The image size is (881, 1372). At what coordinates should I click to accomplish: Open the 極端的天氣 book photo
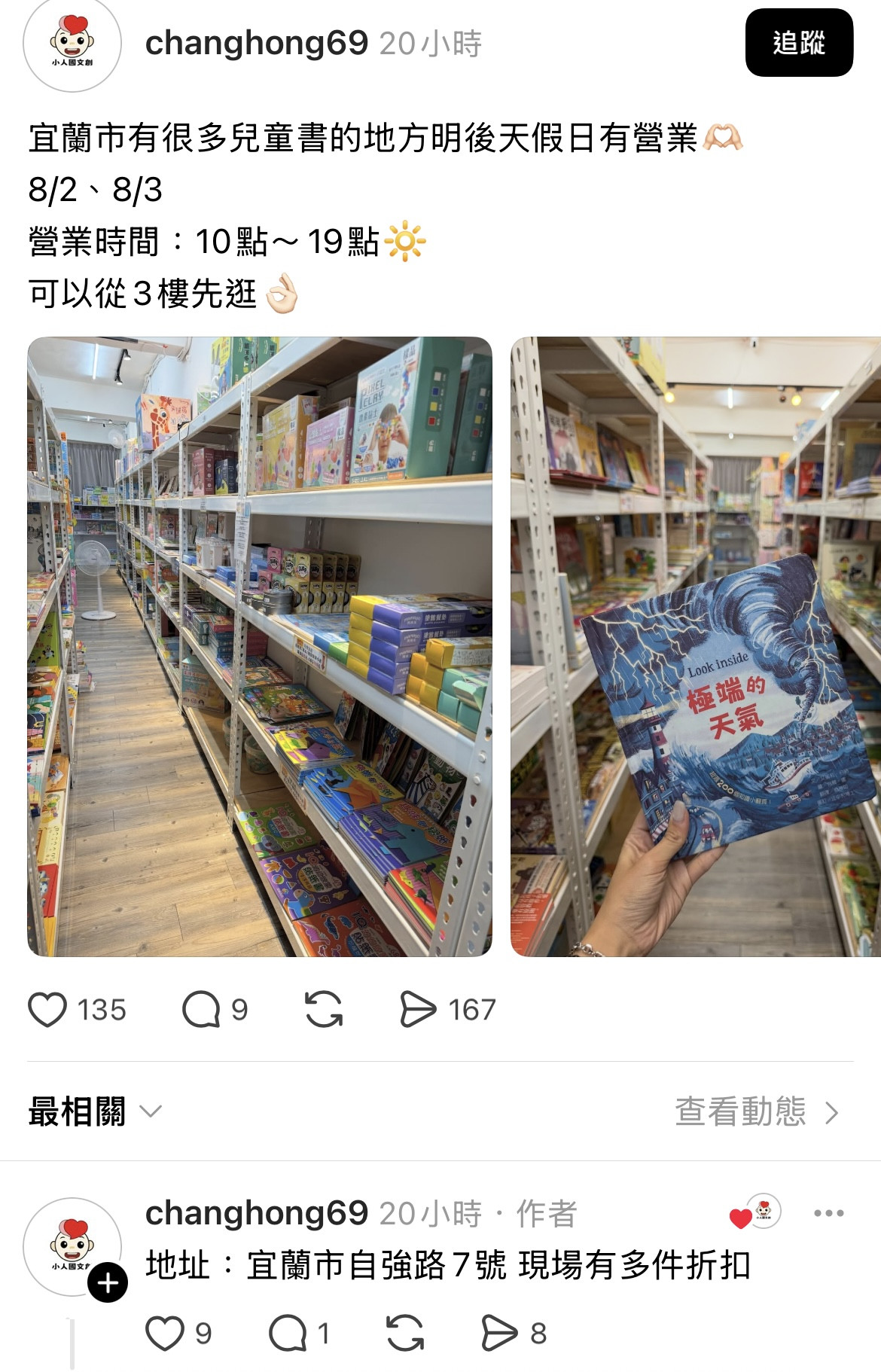(x=696, y=646)
